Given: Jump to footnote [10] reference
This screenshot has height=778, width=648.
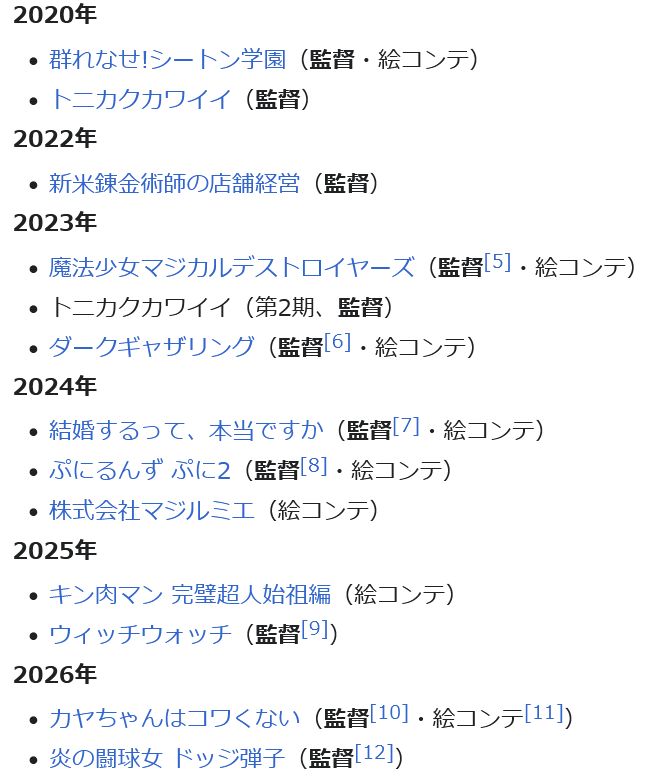Looking at the screenshot, I should (389, 712).
